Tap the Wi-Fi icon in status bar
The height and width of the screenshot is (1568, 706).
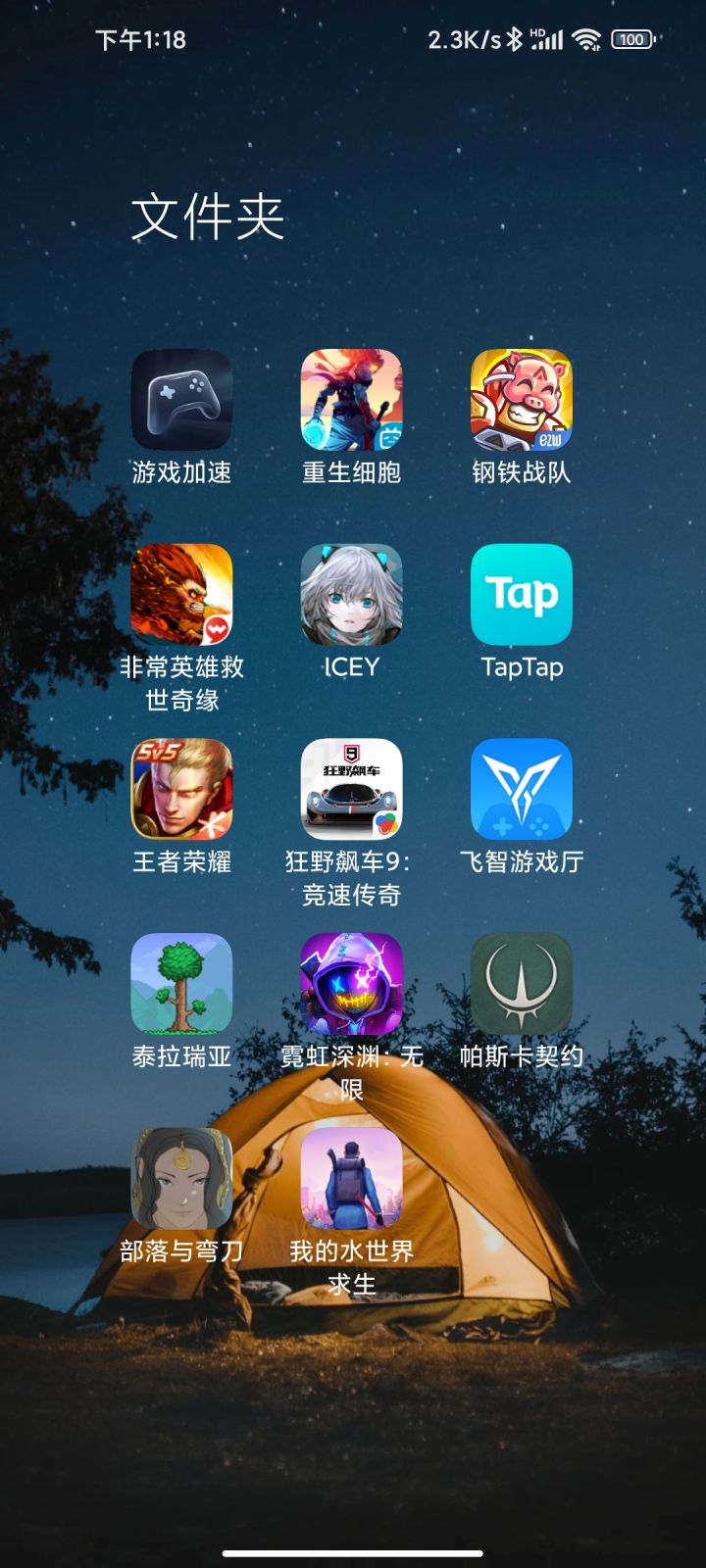pyautogui.click(x=585, y=39)
